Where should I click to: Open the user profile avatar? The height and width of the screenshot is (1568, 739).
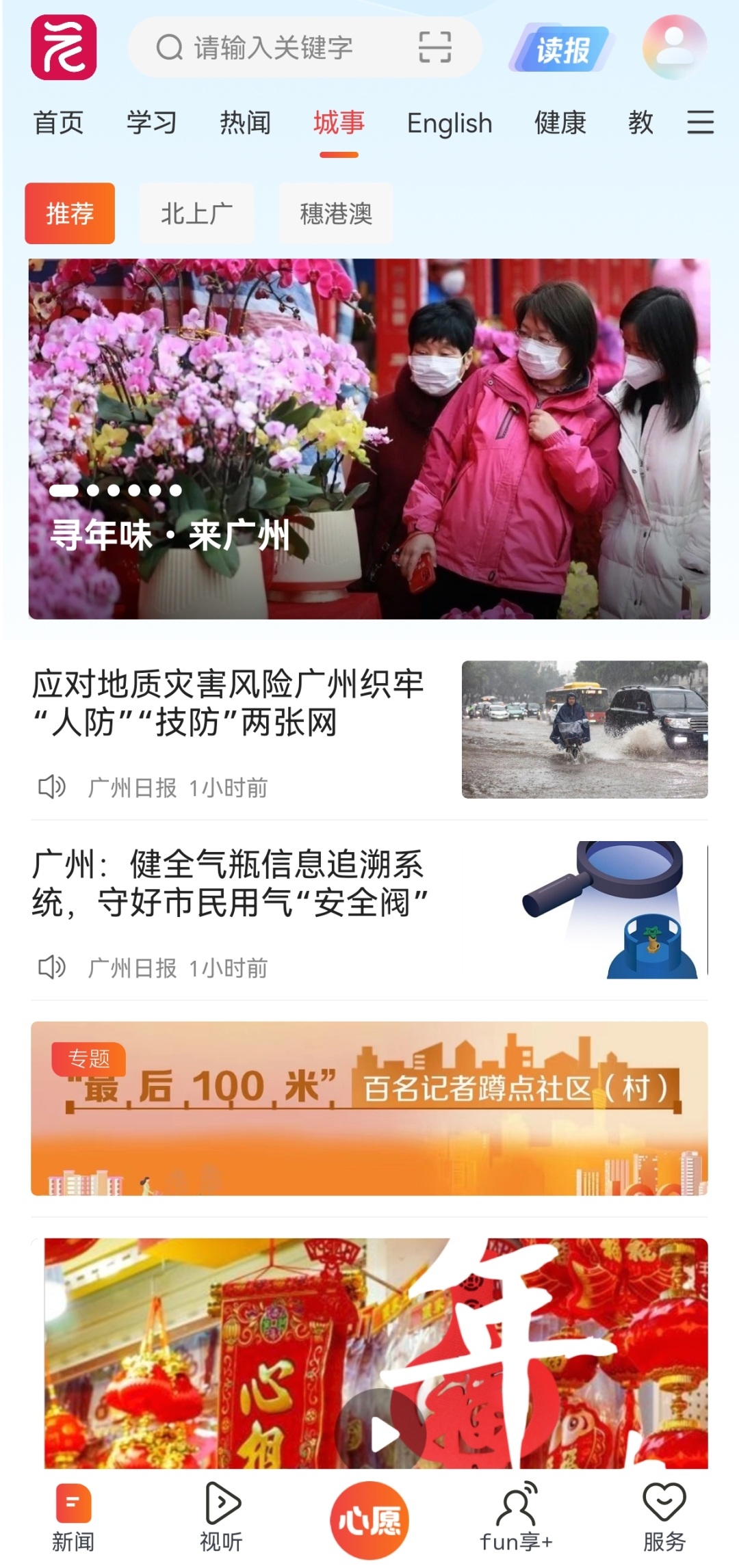pos(674,47)
